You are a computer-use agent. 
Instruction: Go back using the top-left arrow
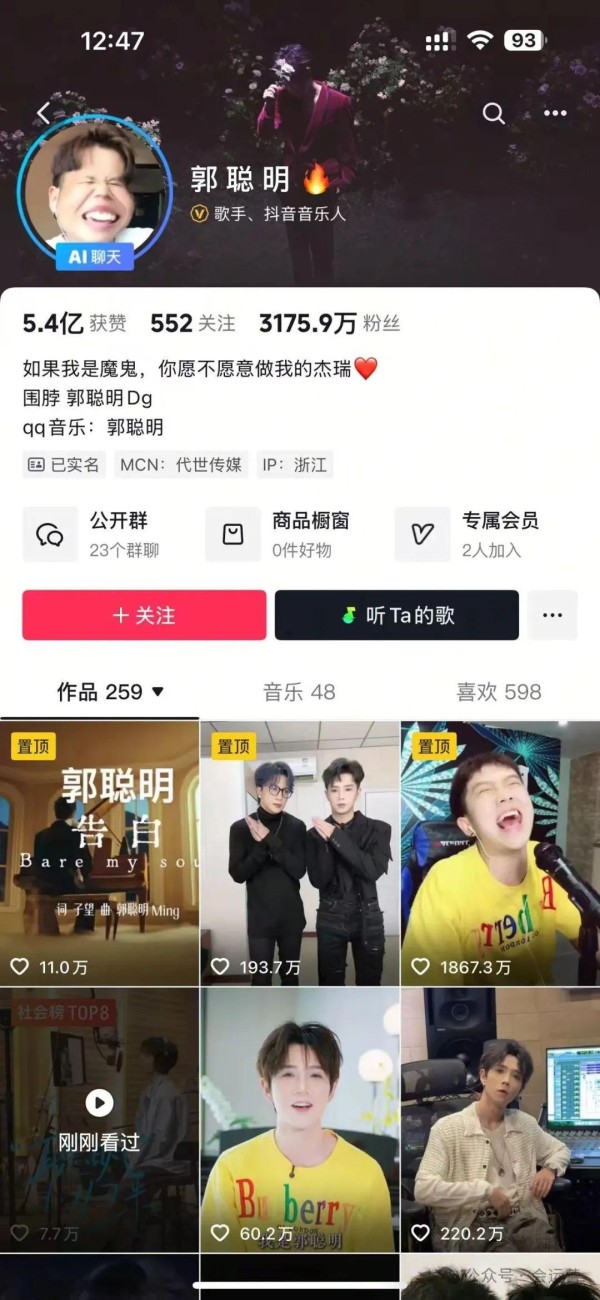43,113
